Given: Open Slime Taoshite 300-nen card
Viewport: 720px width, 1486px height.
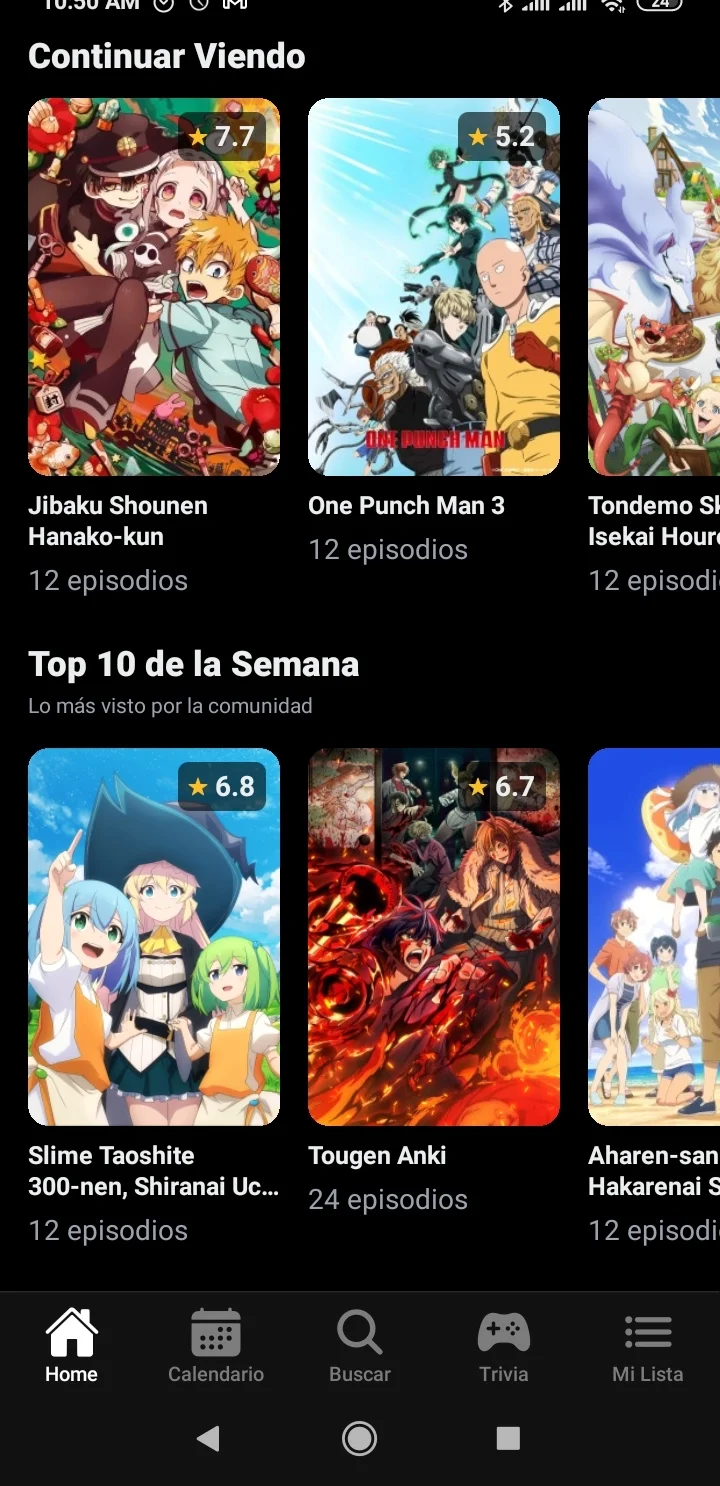Looking at the screenshot, I should click(x=154, y=937).
